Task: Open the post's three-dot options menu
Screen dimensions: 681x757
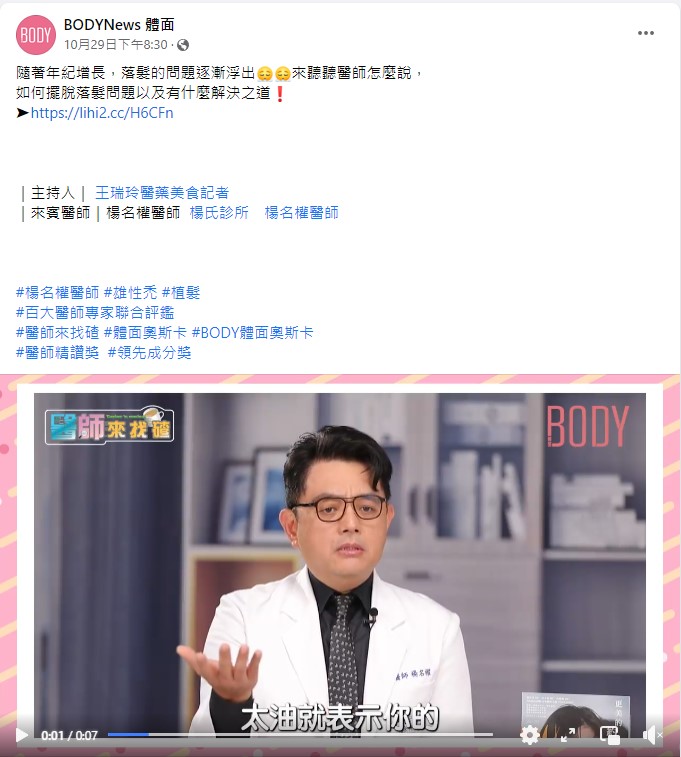Action: [646, 33]
